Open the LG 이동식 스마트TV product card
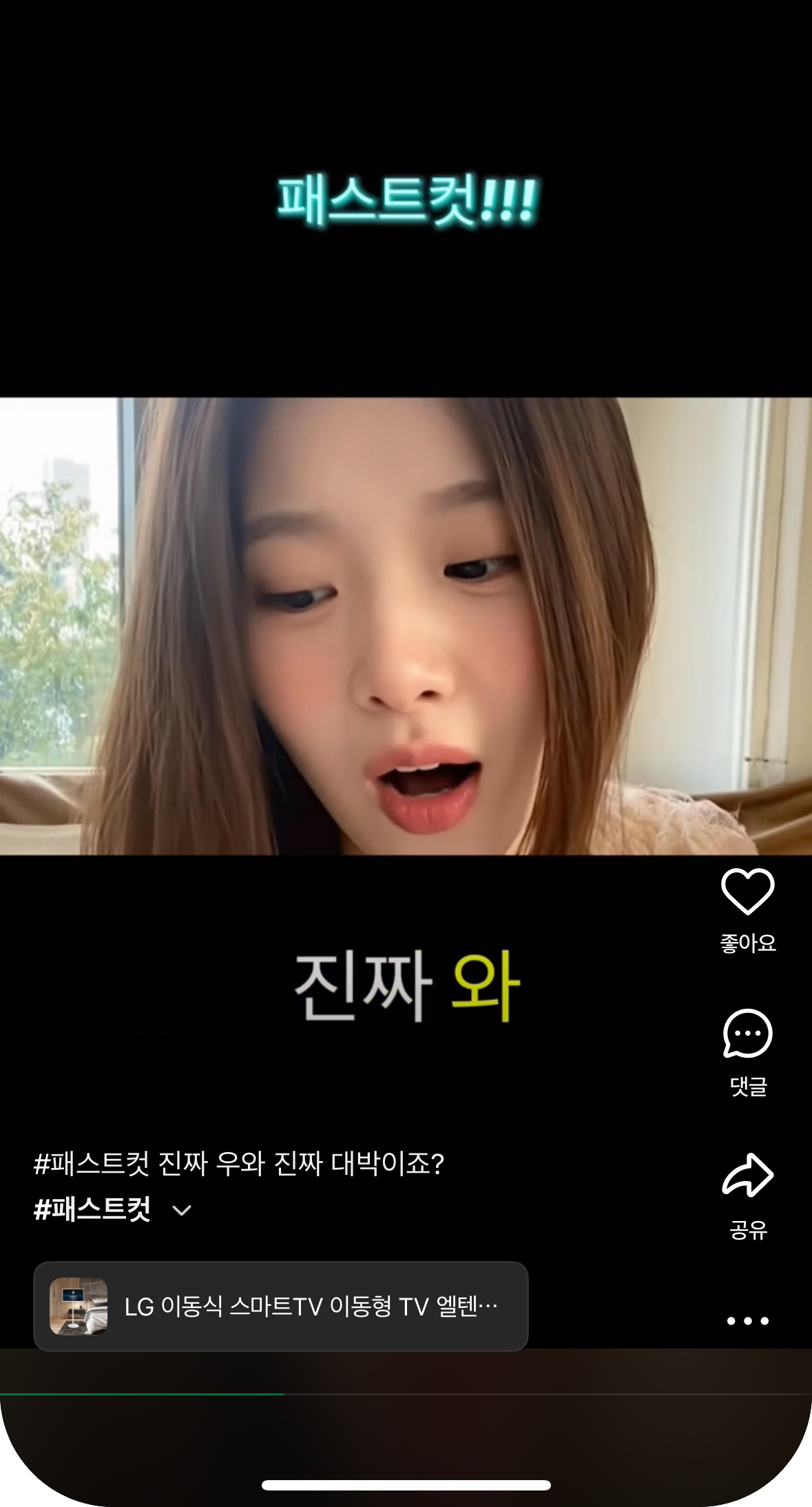 [281, 1306]
